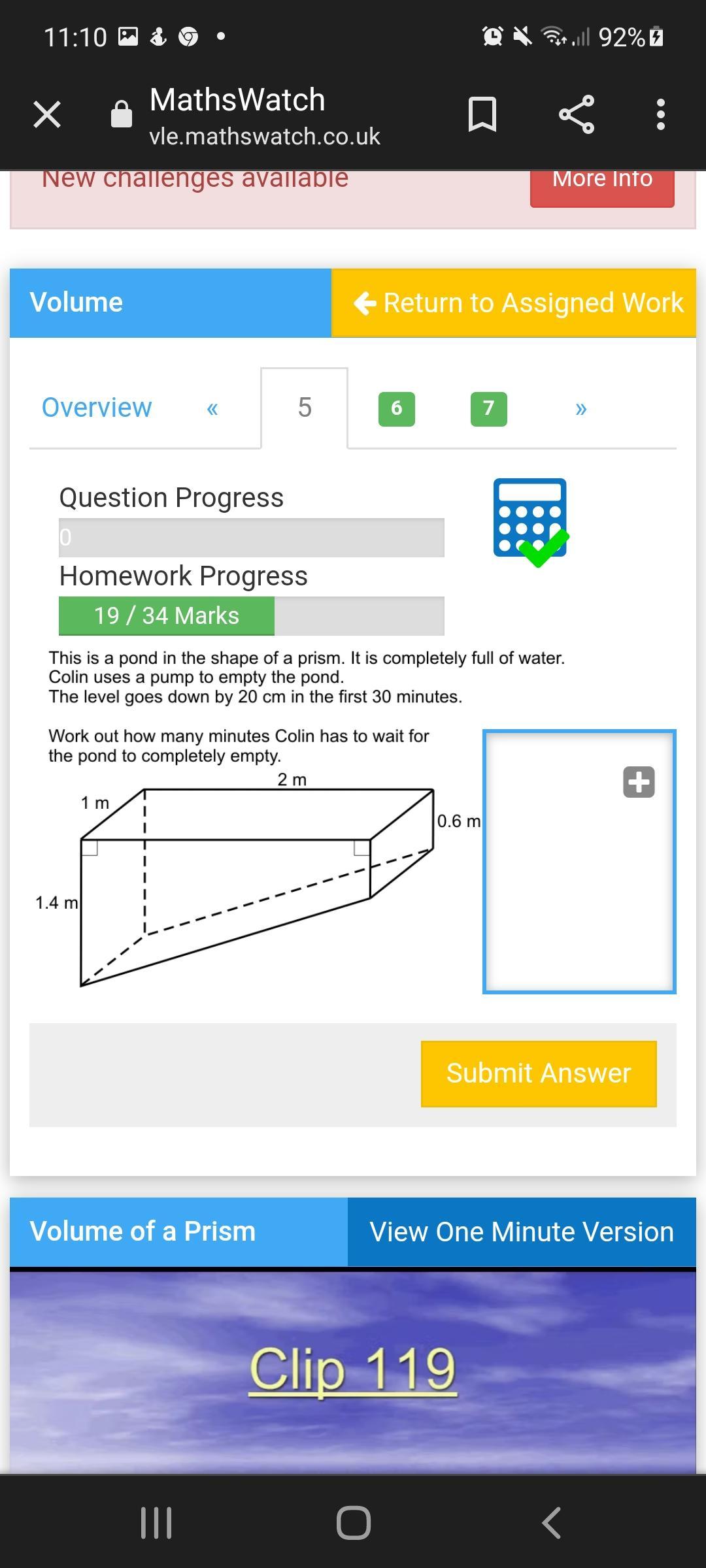Open the browser overflow menu
The height and width of the screenshot is (1568, 706).
[660, 115]
